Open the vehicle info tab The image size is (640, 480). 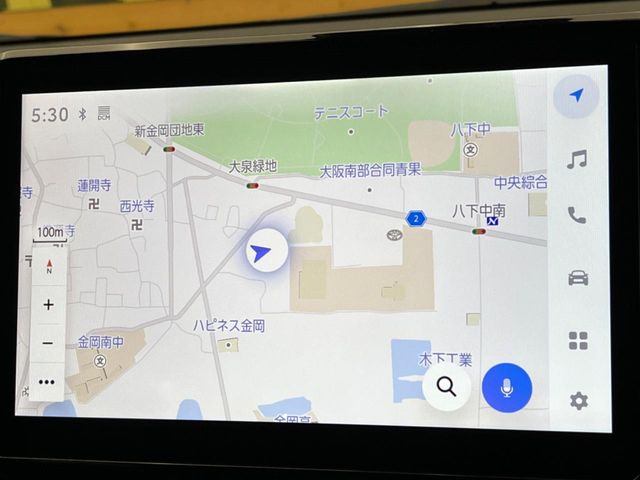pos(578,278)
